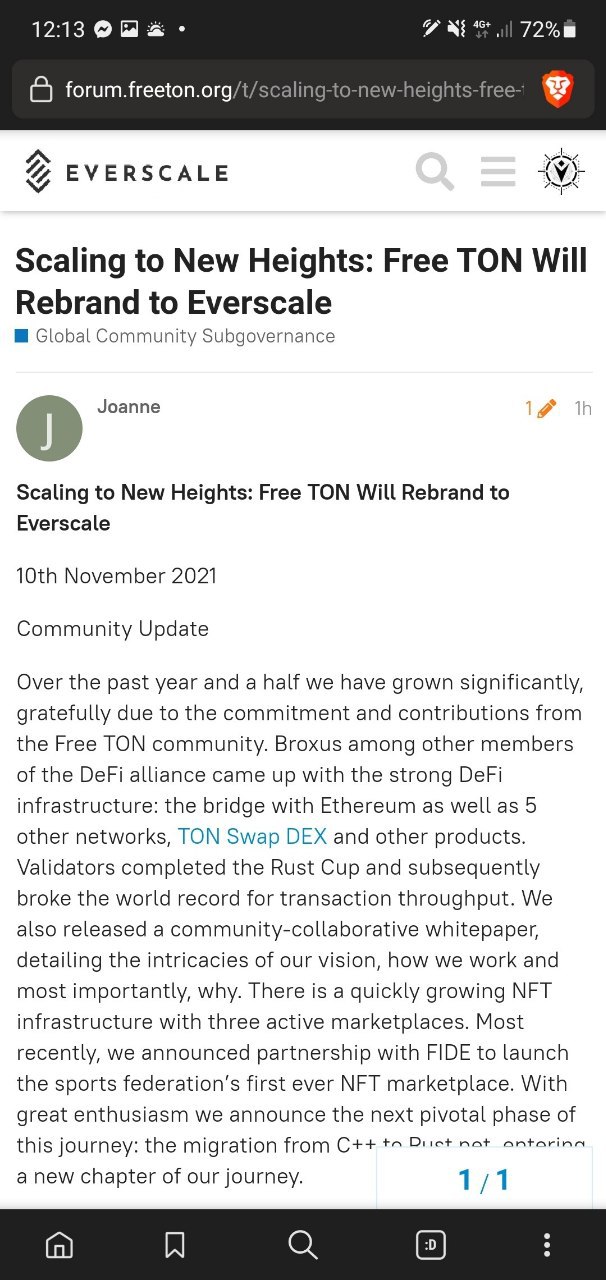606x1280 pixels.
Task: View post edit history pencil
Action: point(541,408)
